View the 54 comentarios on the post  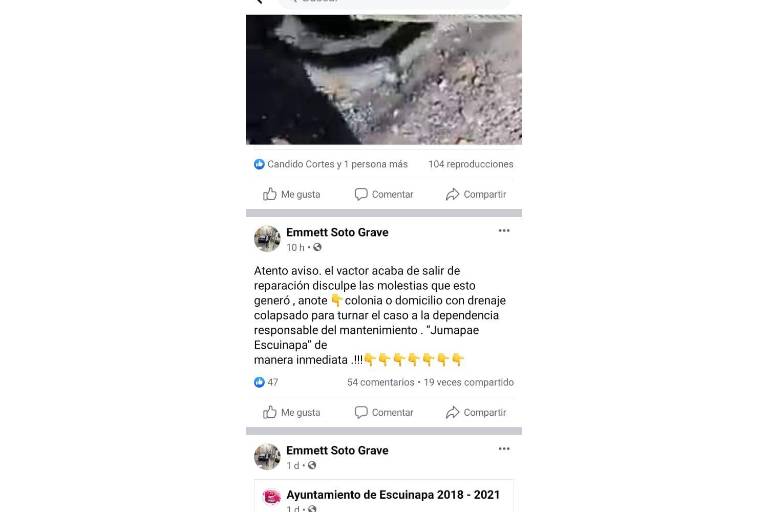point(380,382)
